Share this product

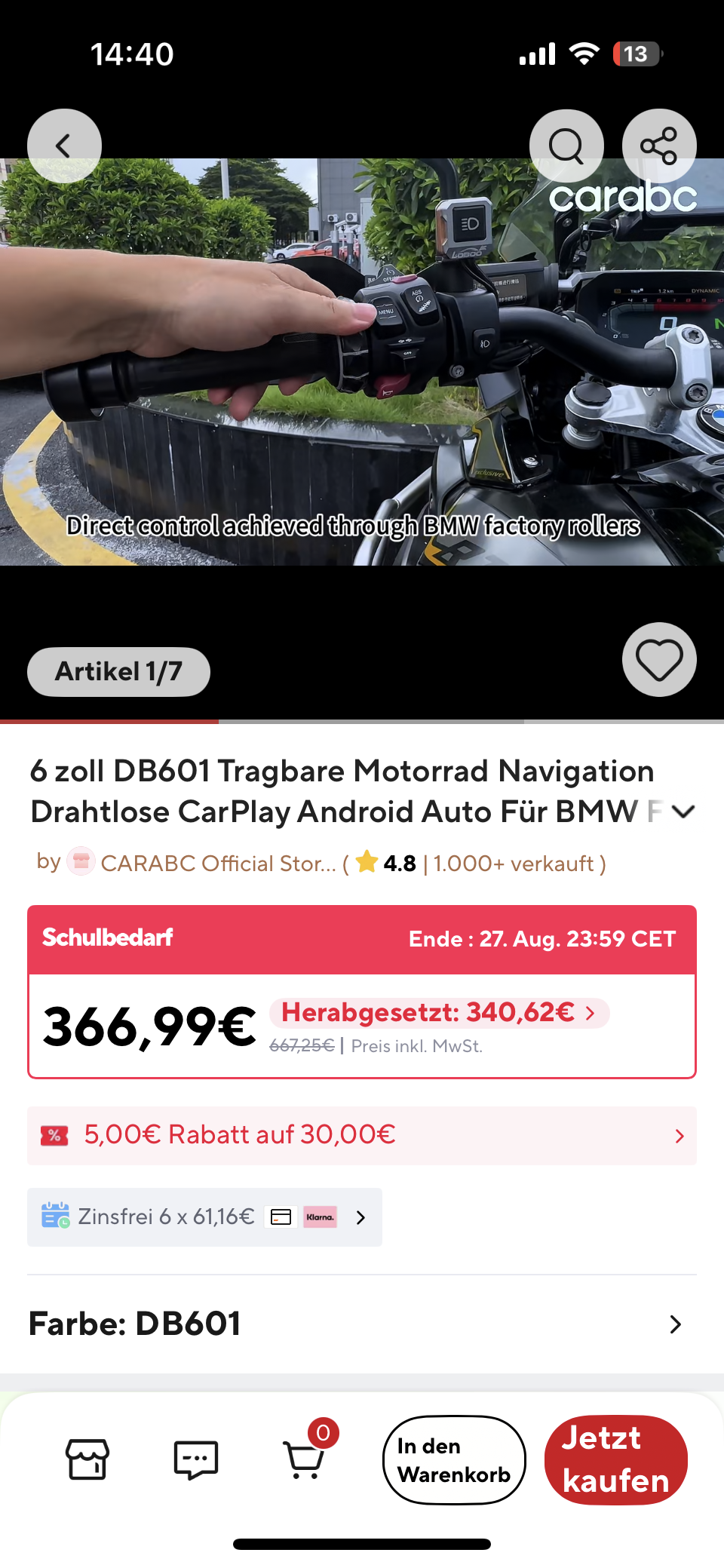coord(659,146)
